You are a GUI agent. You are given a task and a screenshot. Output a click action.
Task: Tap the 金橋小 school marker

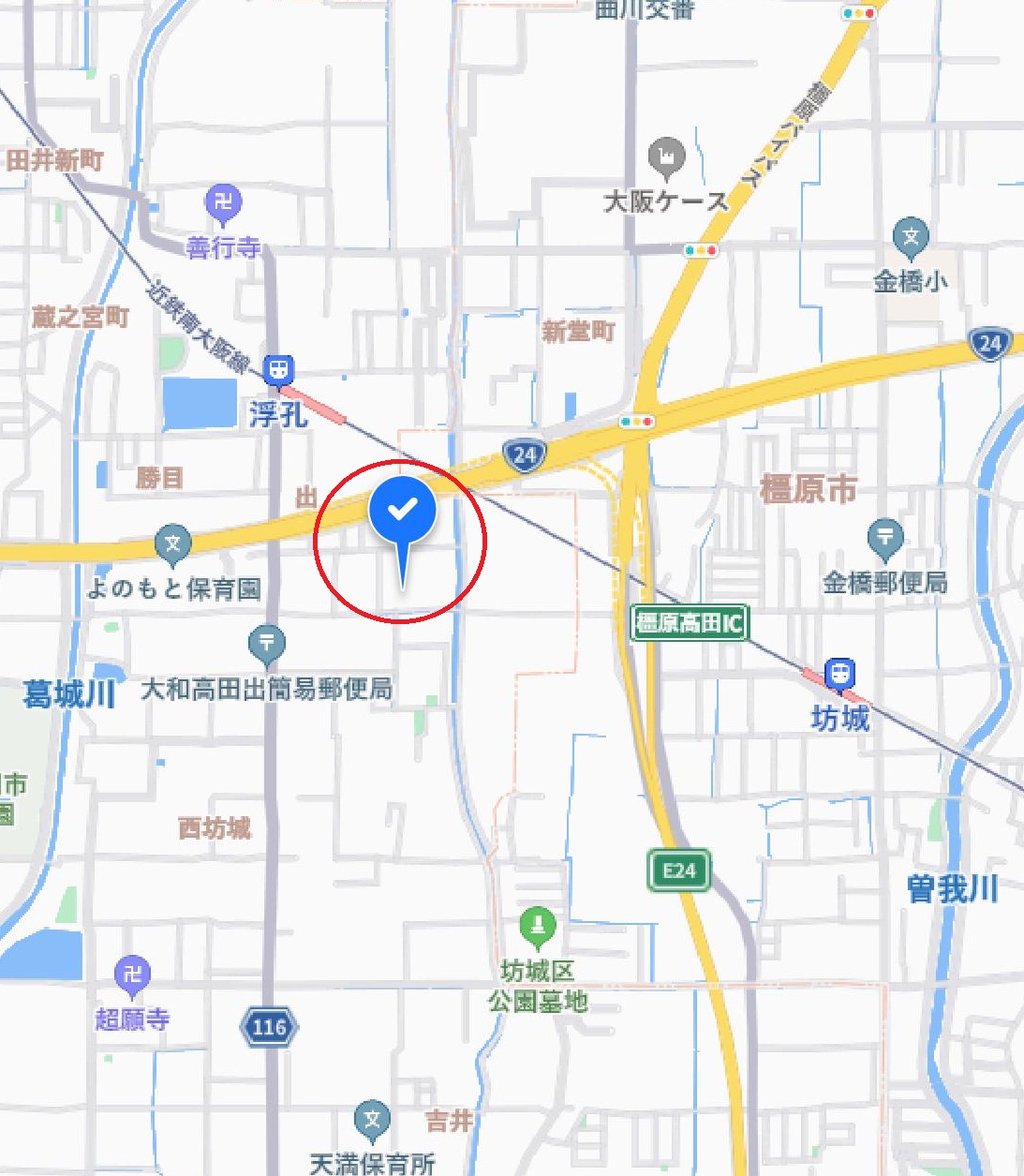(x=911, y=237)
